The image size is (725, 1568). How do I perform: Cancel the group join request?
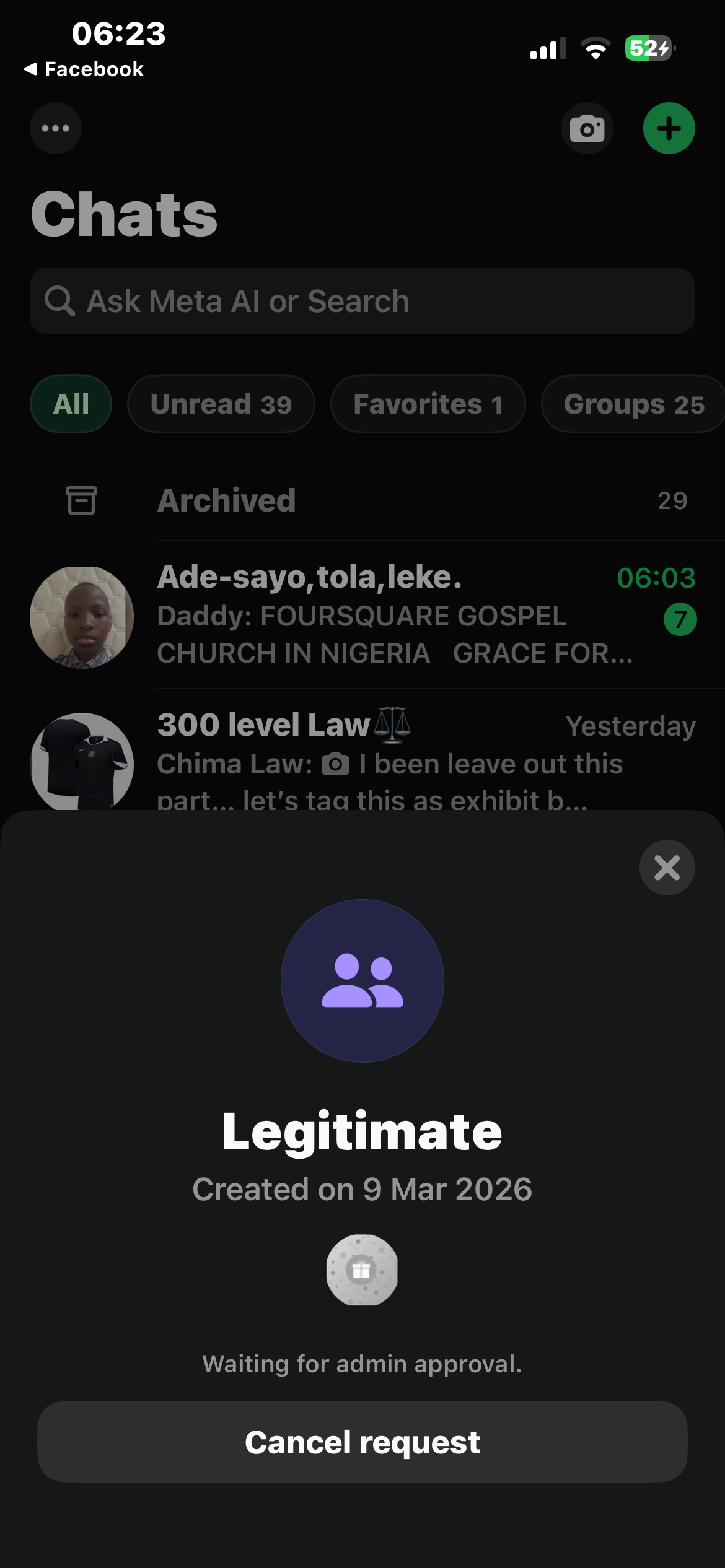coord(362,1442)
